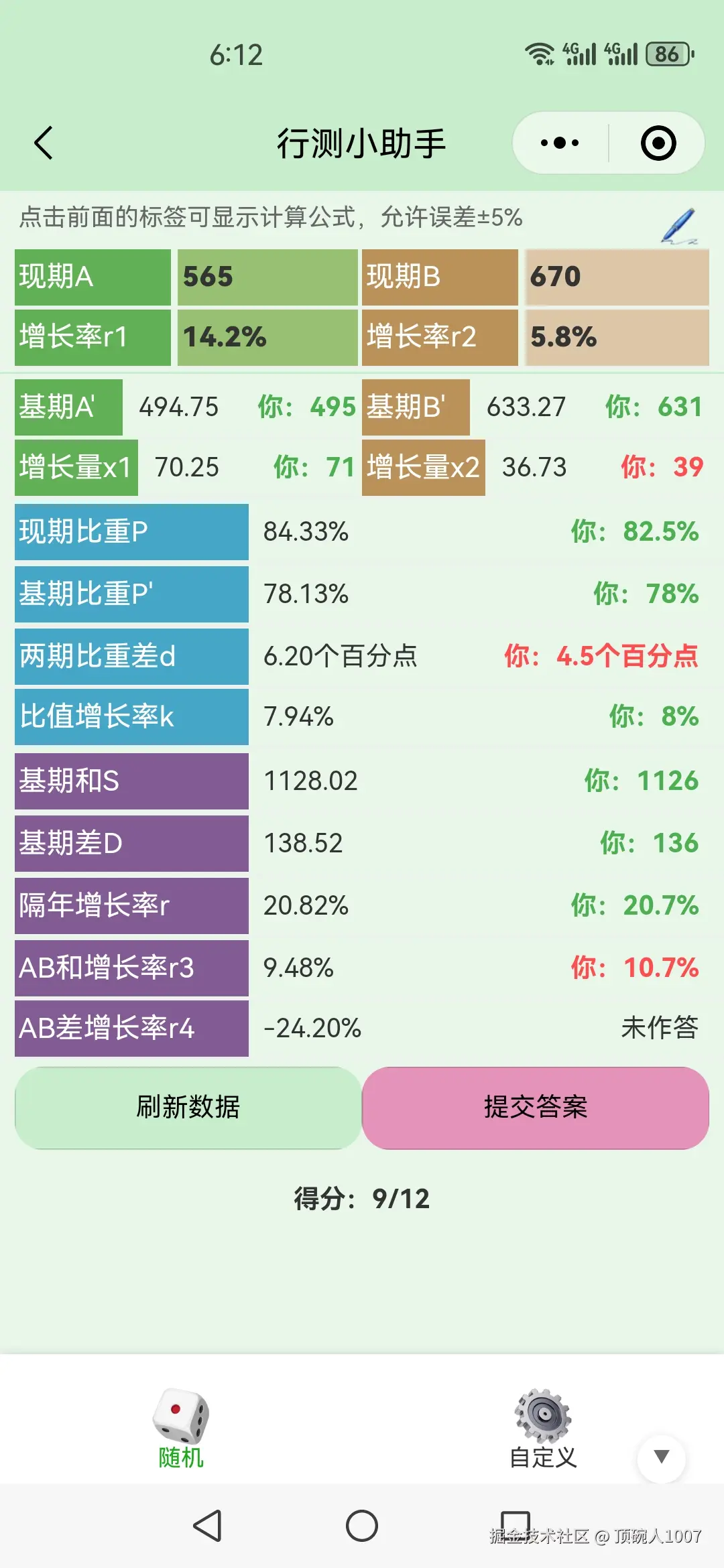Viewport: 724px width, 1568px height.
Task: Go back using the header arrow
Action: pos(44,143)
